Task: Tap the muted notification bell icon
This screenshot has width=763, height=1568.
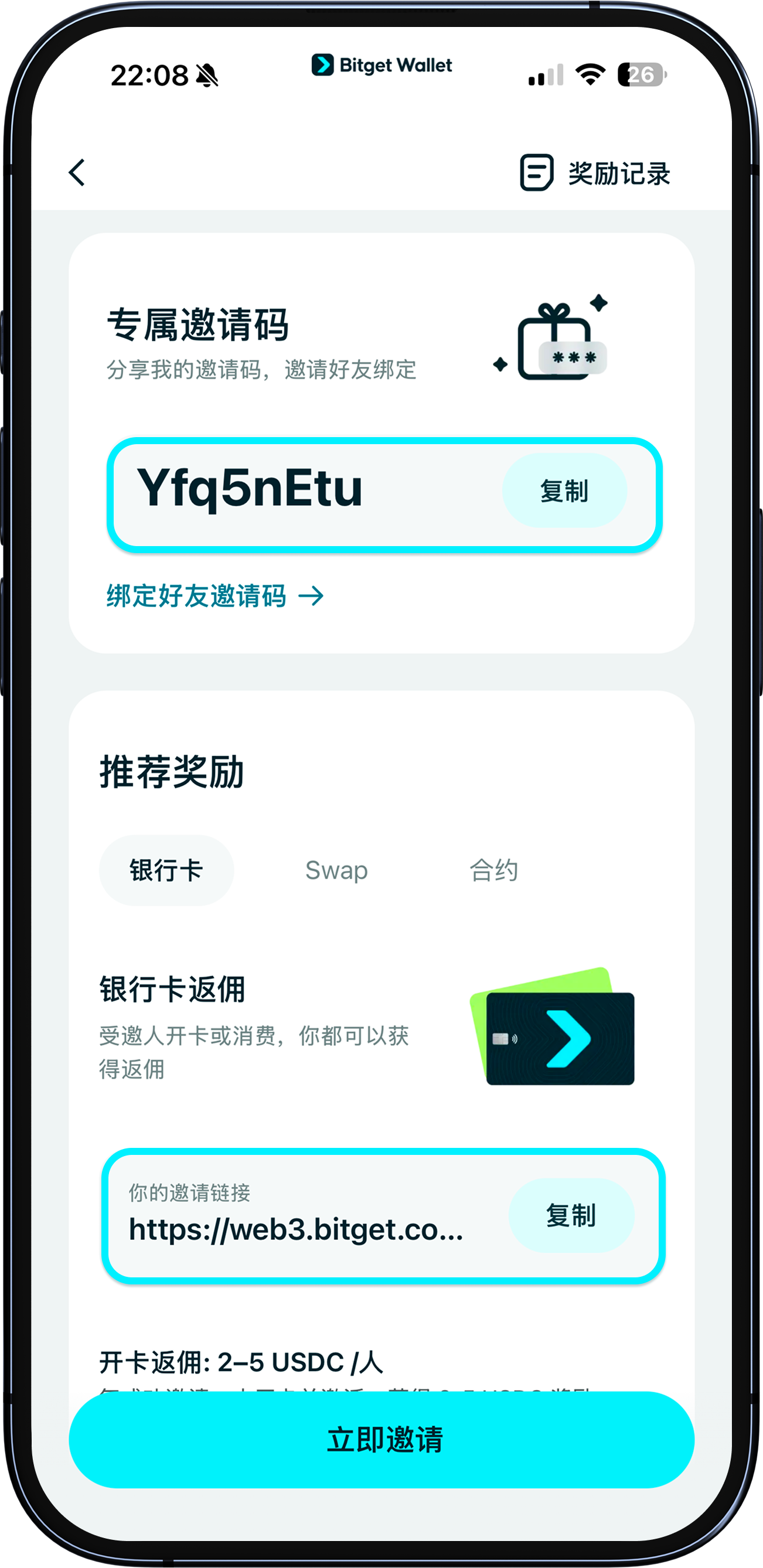Action: pos(207,74)
